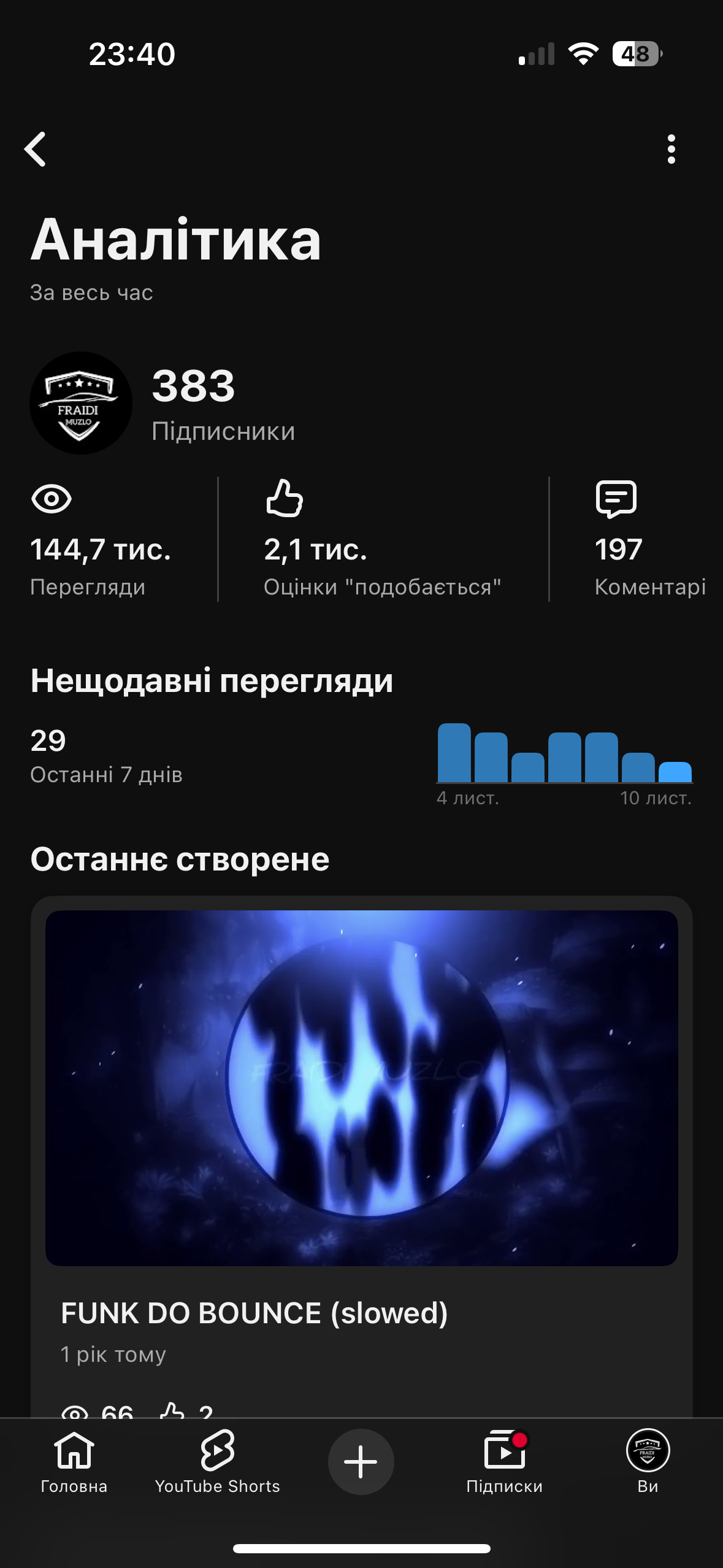The height and width of the screenshot is (1568, 723).
Task: Tap the plus button to create content
Action: coord(361,1461)
